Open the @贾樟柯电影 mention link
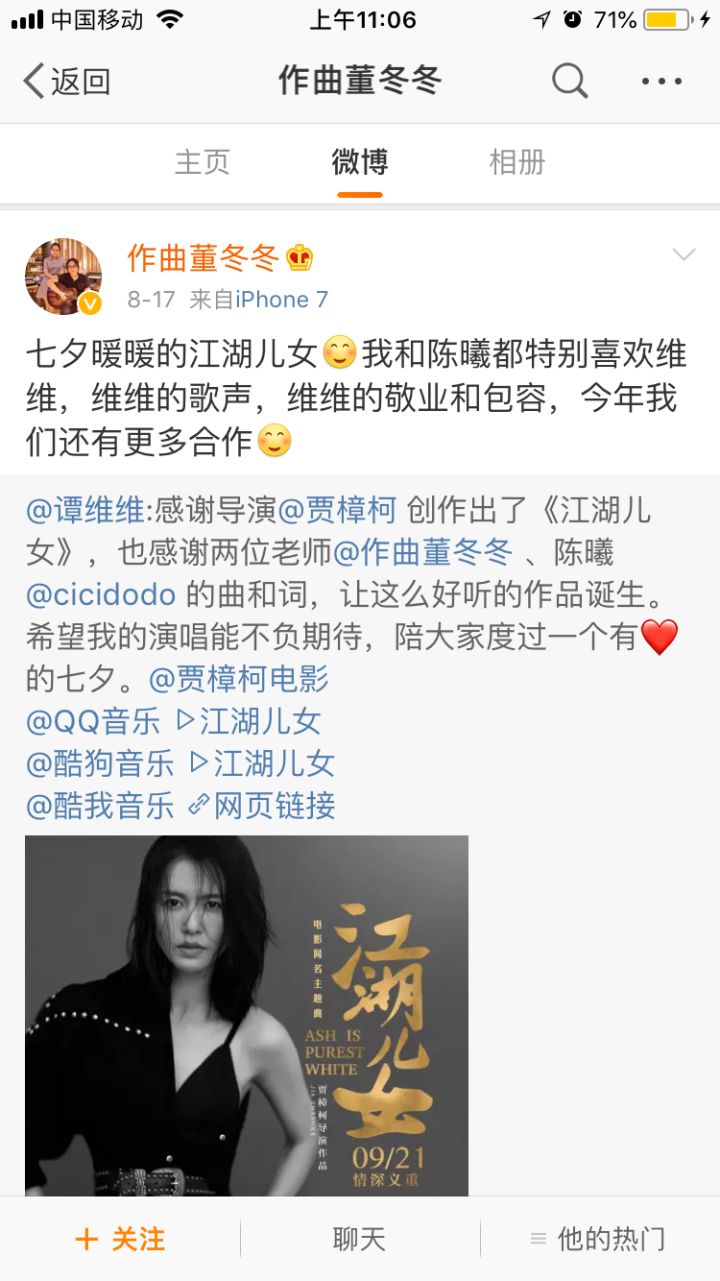The height and width of the screenshot is (1281, 720). click(239, 679)
